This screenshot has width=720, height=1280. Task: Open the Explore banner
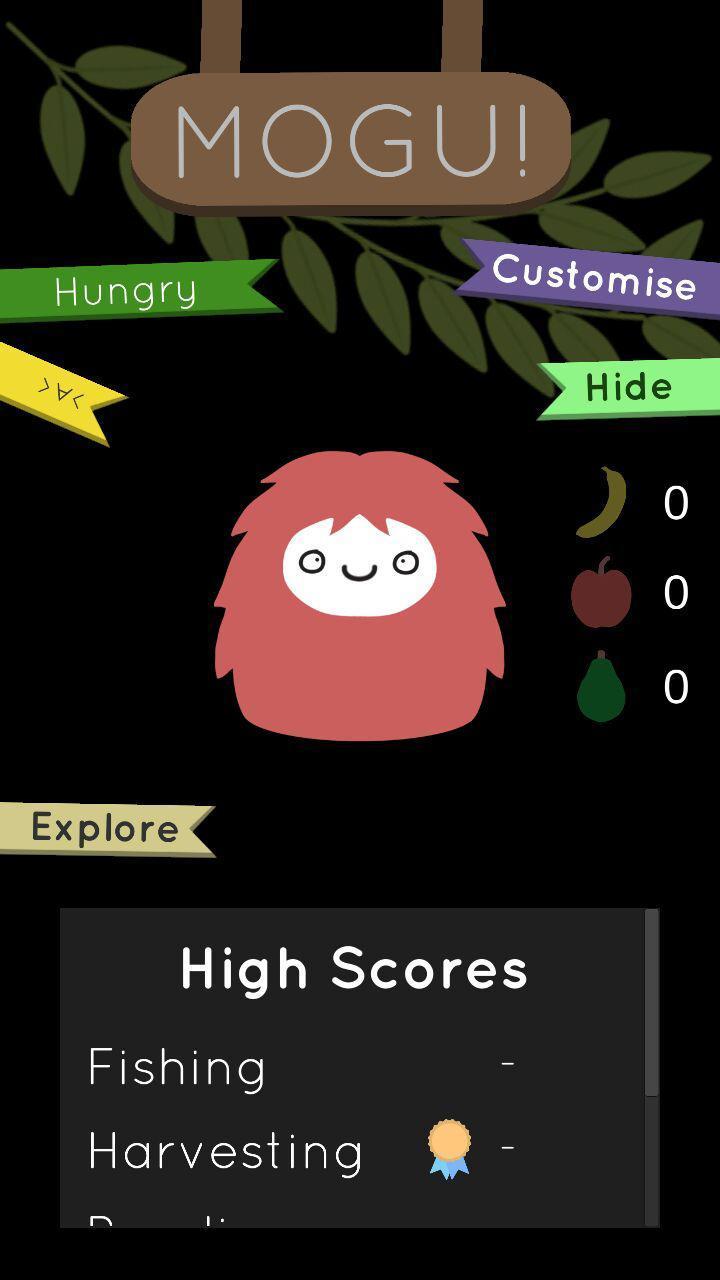tap(105, 828)
